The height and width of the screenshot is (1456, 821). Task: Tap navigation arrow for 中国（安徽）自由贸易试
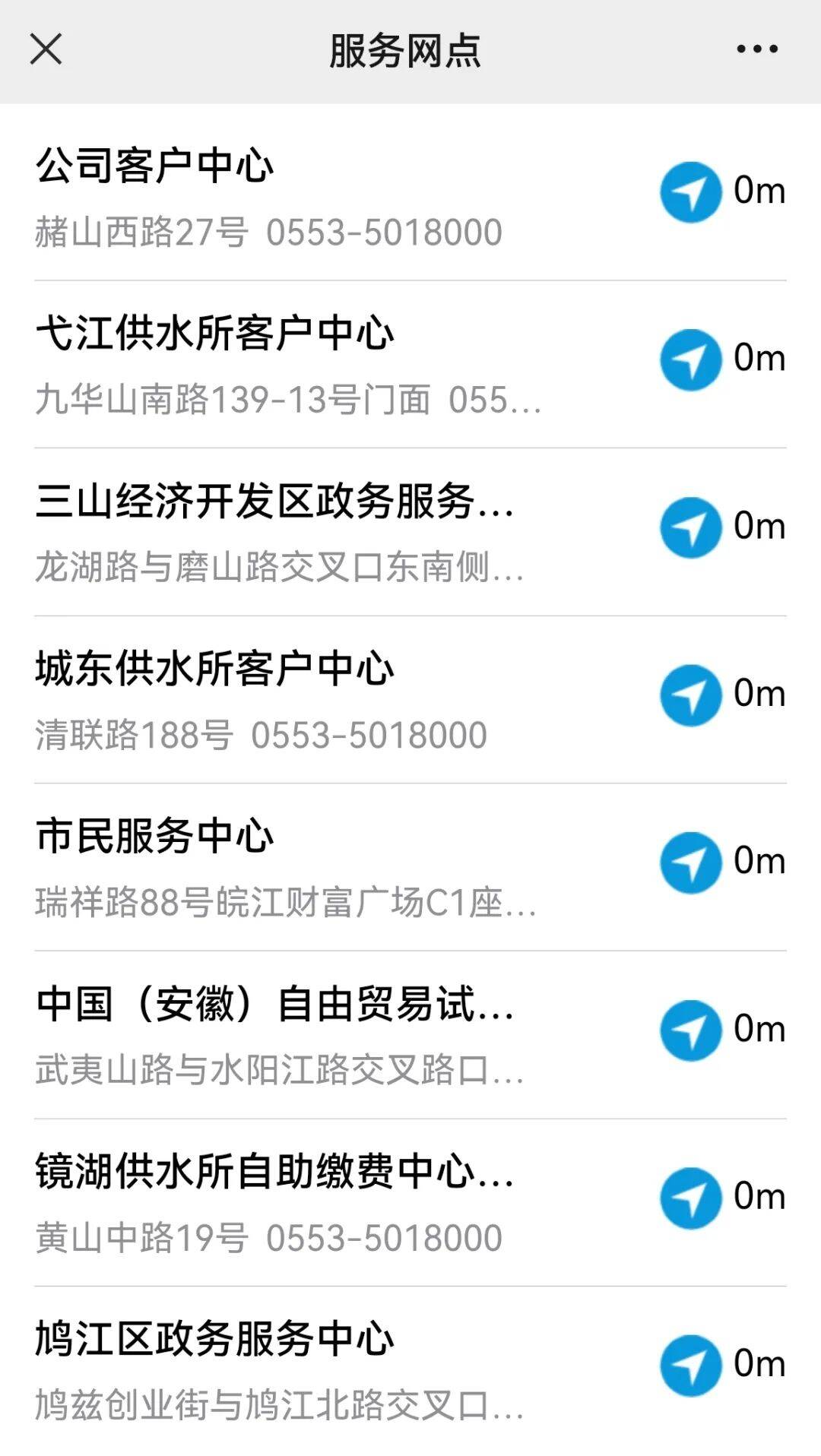[690, 1030]
